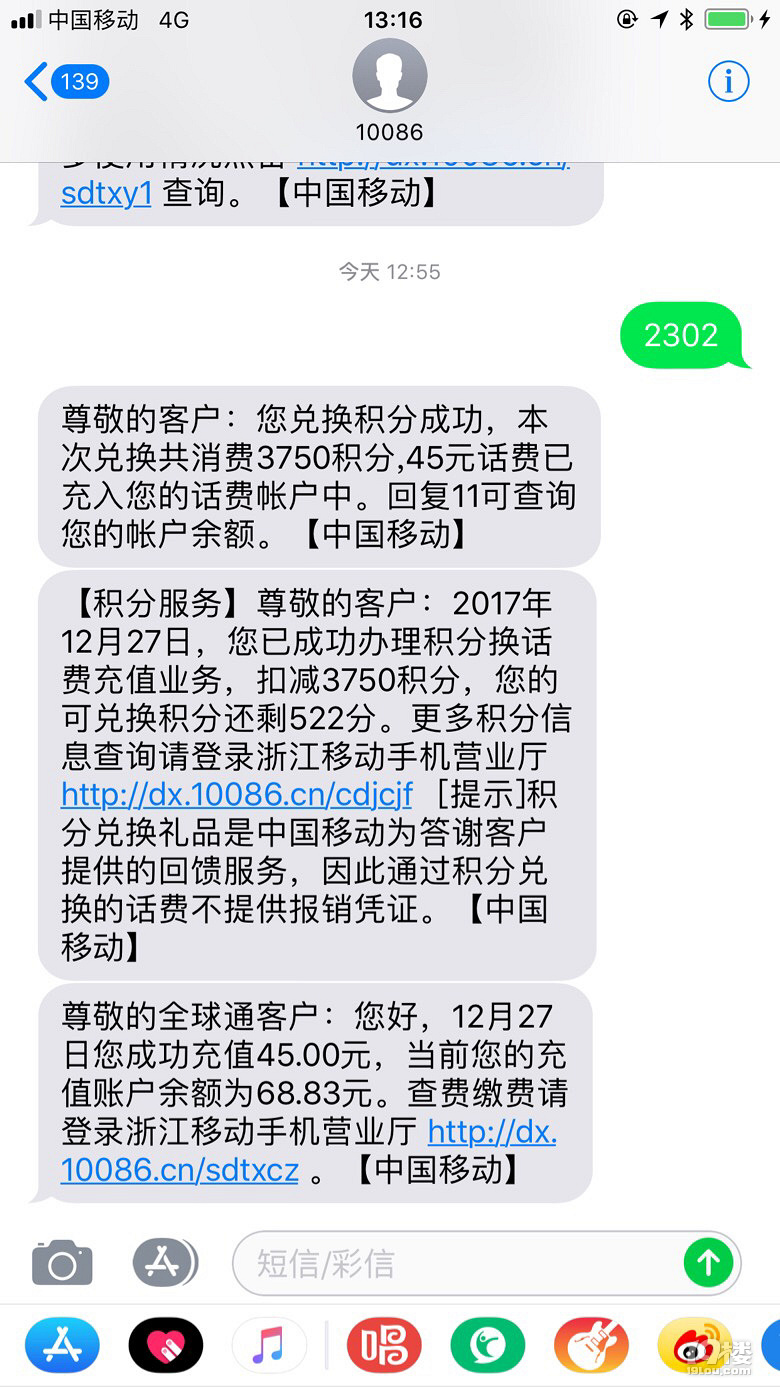Go back to the messages list
This screenshot has width=780, height=1387.
[65, 82]
